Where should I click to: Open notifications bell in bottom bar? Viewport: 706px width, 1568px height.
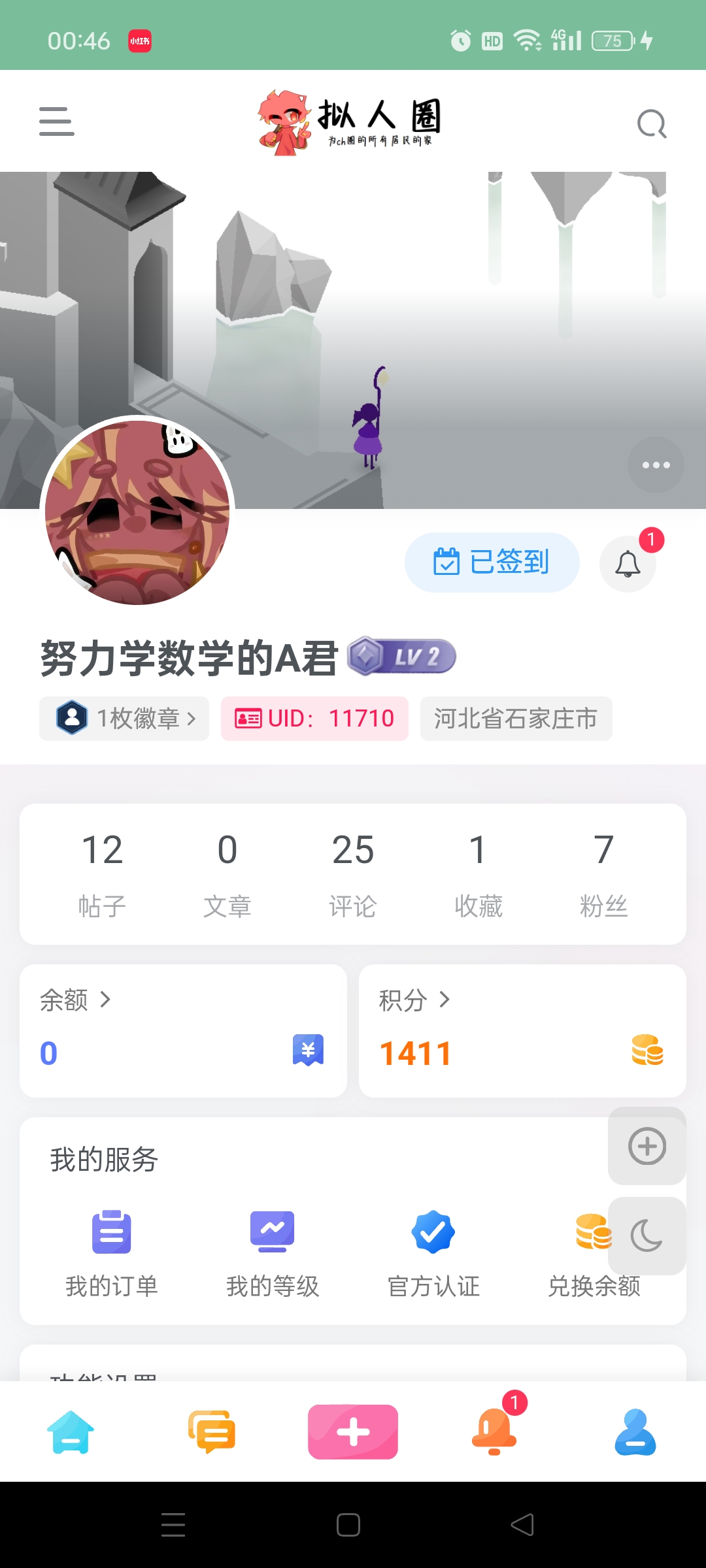(494, 1431)
